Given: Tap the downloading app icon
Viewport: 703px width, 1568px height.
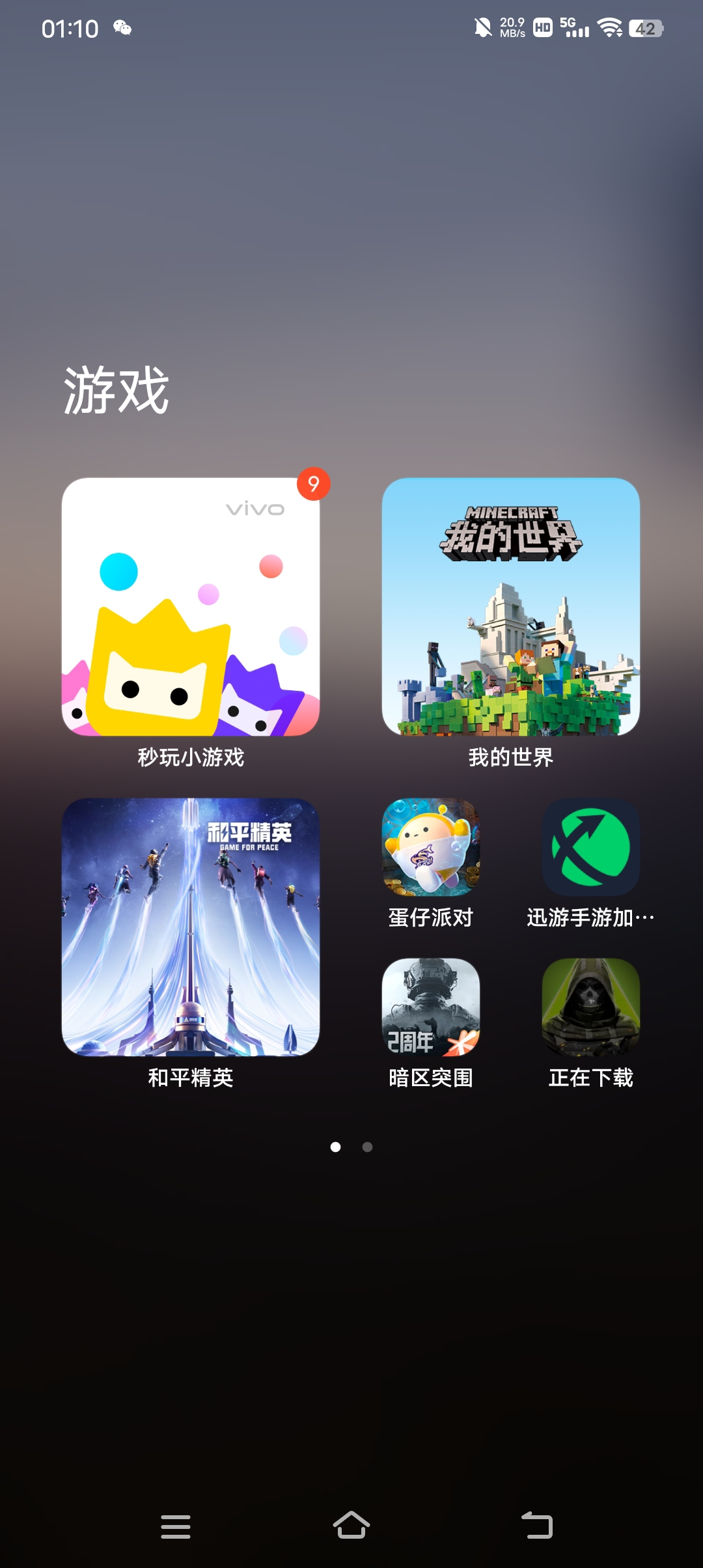Looking at the screenshot, I should coord(588,1008).
